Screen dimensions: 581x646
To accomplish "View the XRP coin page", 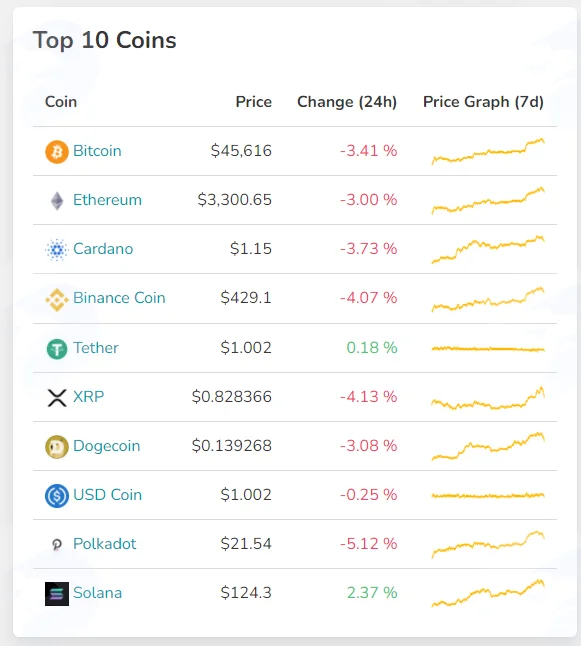I will coord(88,397).
